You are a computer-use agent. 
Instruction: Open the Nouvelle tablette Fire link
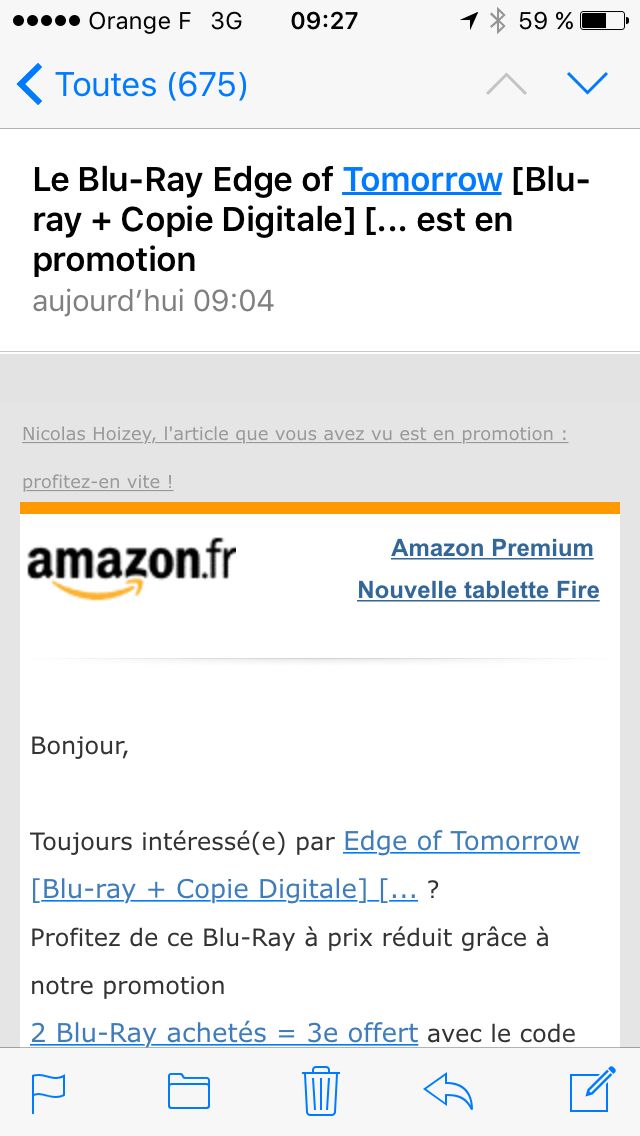point(478,590)
